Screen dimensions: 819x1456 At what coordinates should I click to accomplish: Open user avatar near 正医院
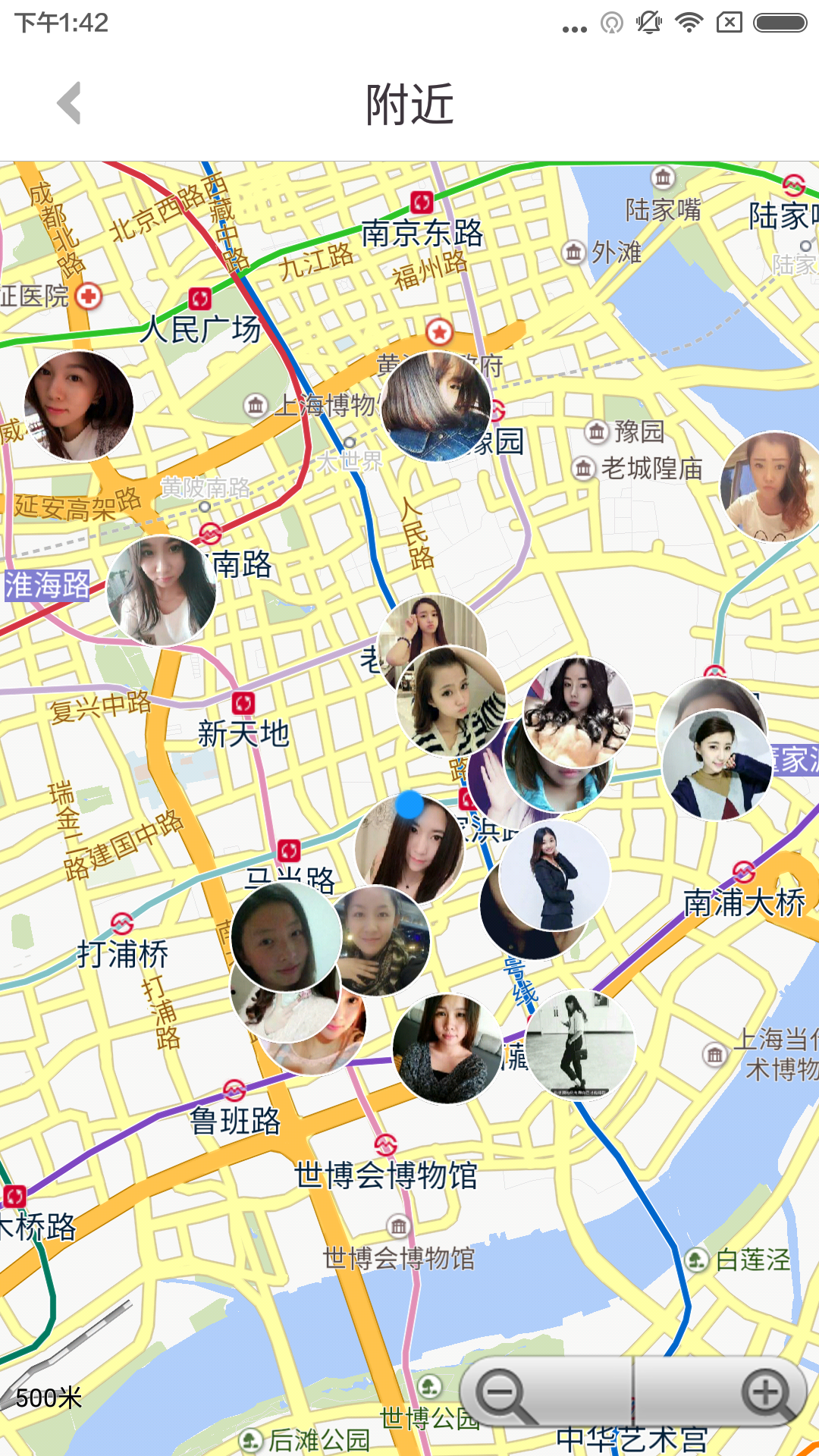79,406
